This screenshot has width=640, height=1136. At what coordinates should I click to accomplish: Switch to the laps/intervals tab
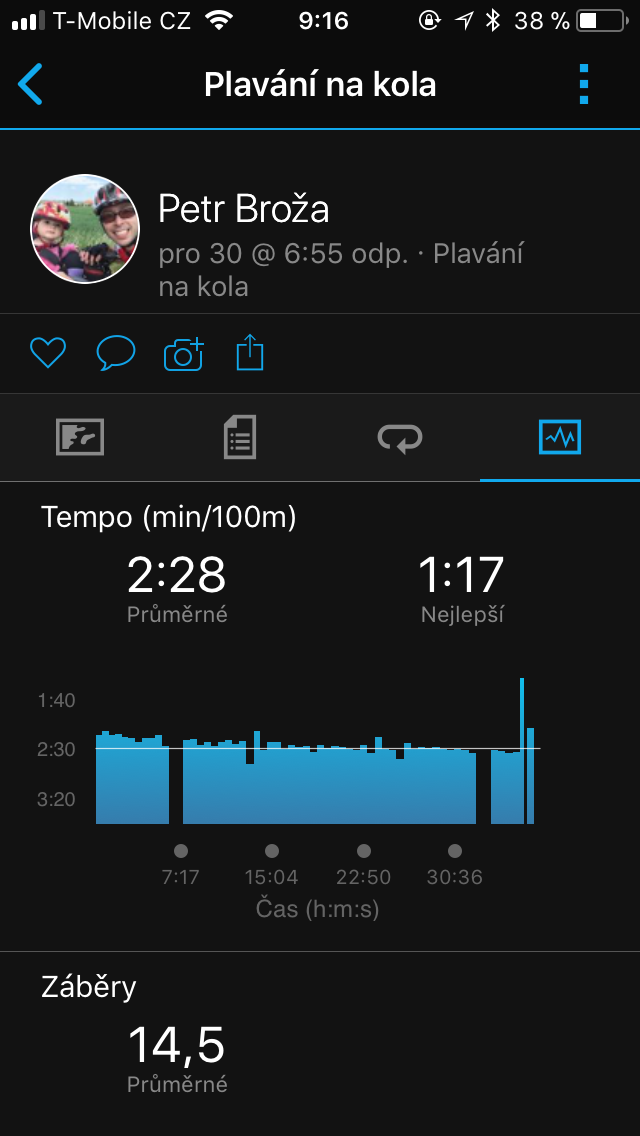(400, 437)
